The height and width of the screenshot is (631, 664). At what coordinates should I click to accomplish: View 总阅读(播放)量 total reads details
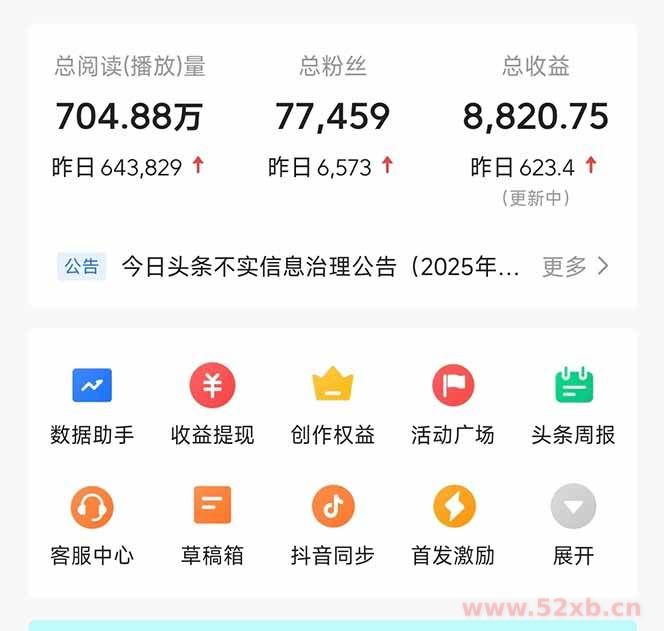pos(130,118)
